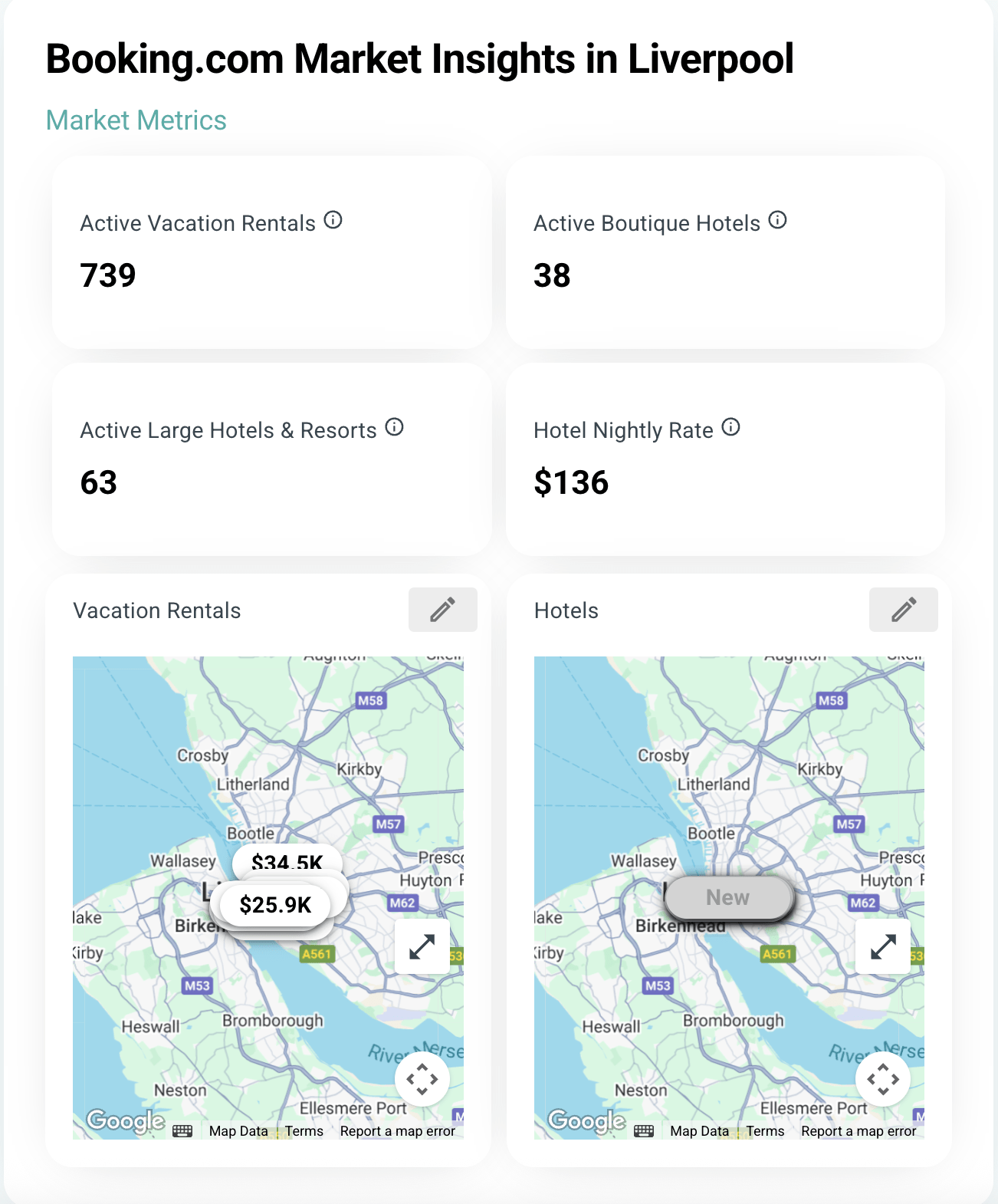Tap the New hotel marker

727,897
